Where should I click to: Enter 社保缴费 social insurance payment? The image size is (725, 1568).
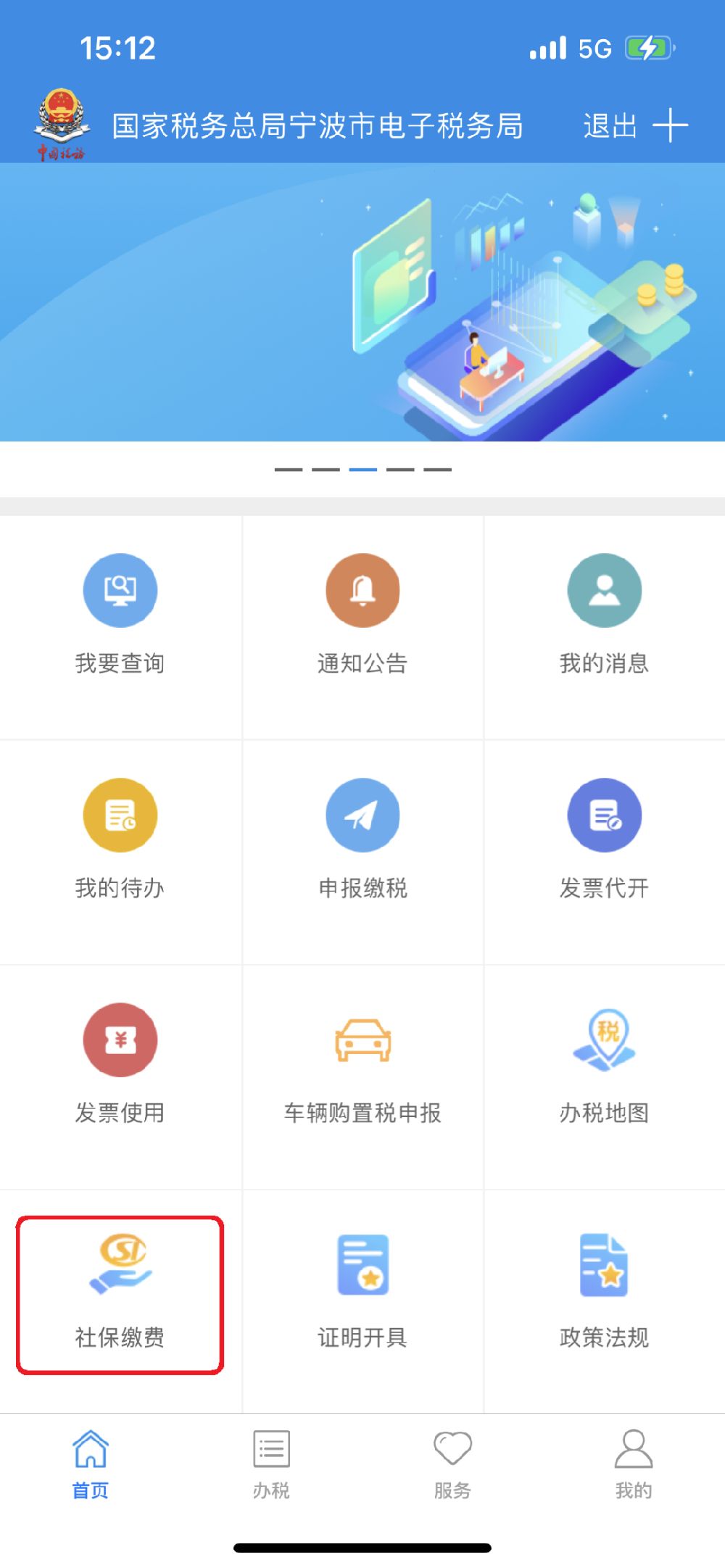click(x=120, y=1294)
